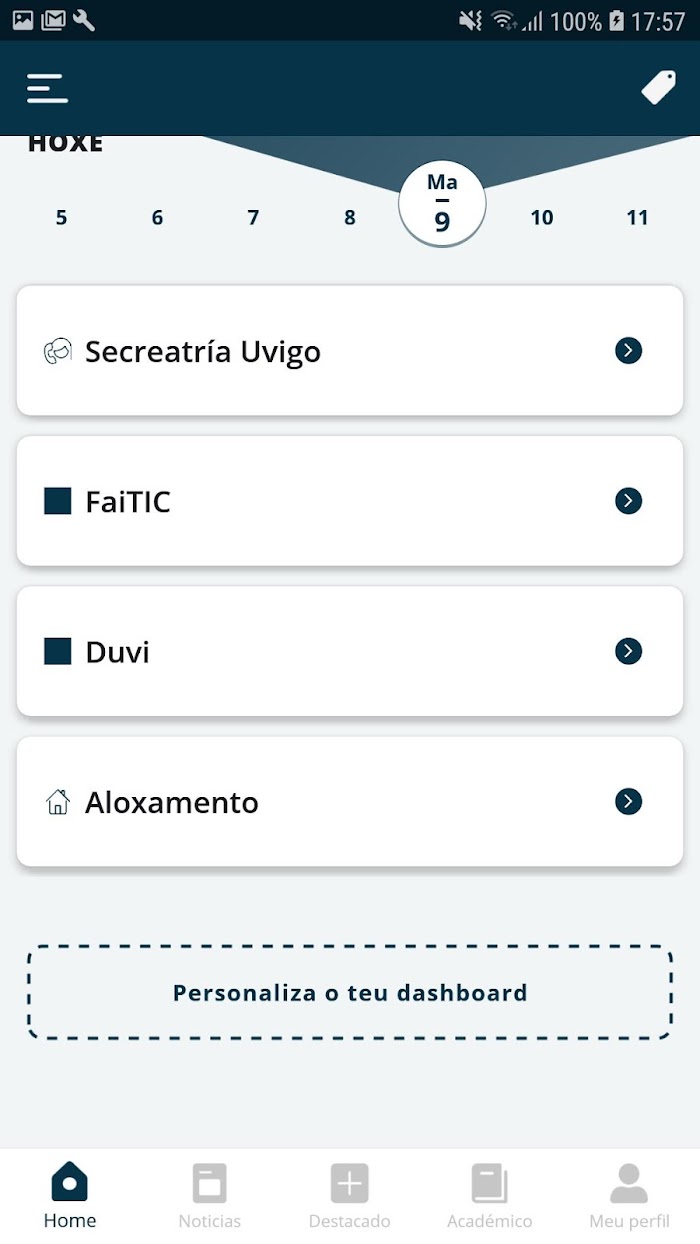Open the Duvi card
This screenshot has width=700, height=1244.
click(x=350, y=651)
